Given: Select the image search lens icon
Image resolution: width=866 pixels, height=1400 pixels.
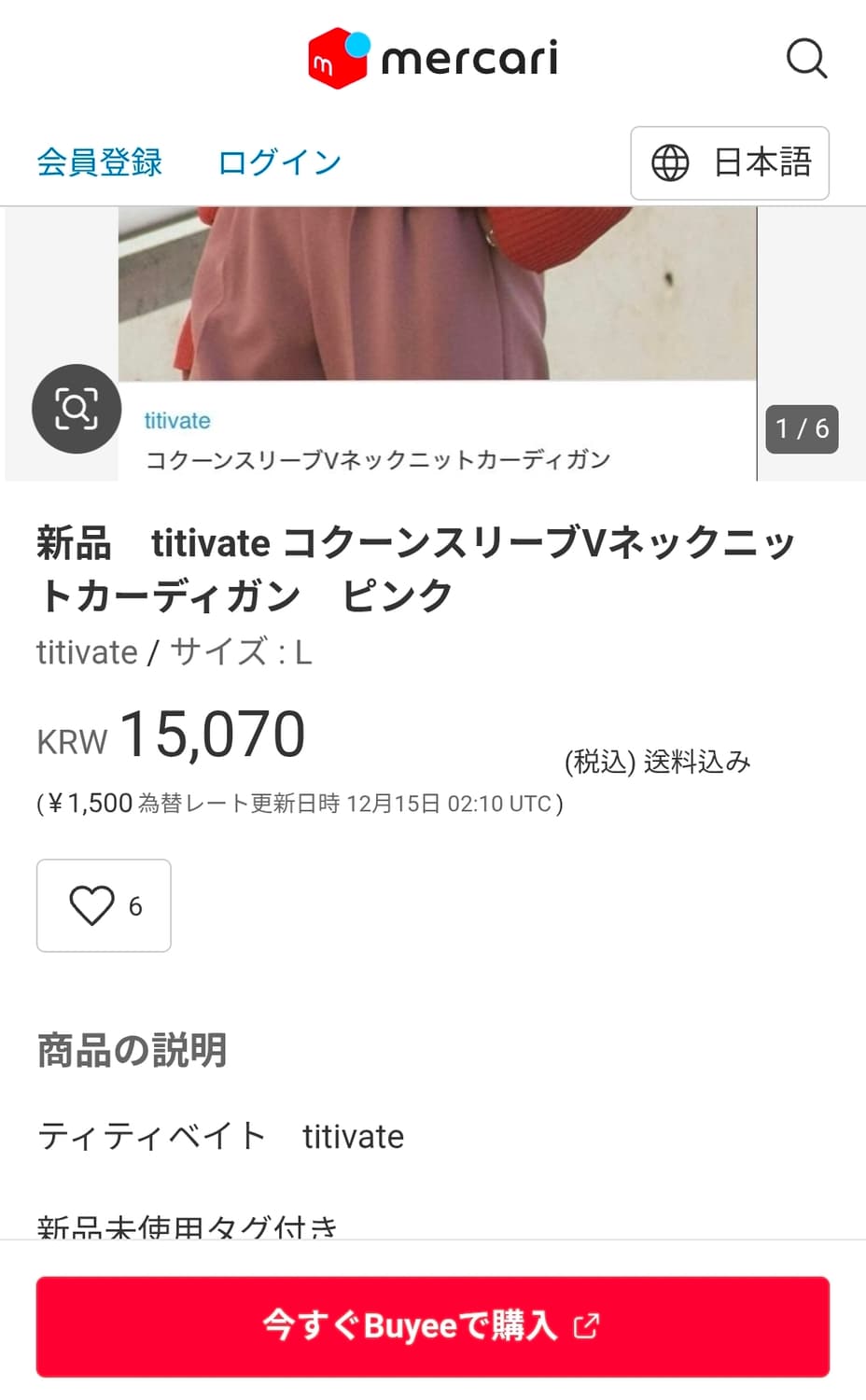Looking at the screenshot, I should pyautogui.click(x=77, y=409).
